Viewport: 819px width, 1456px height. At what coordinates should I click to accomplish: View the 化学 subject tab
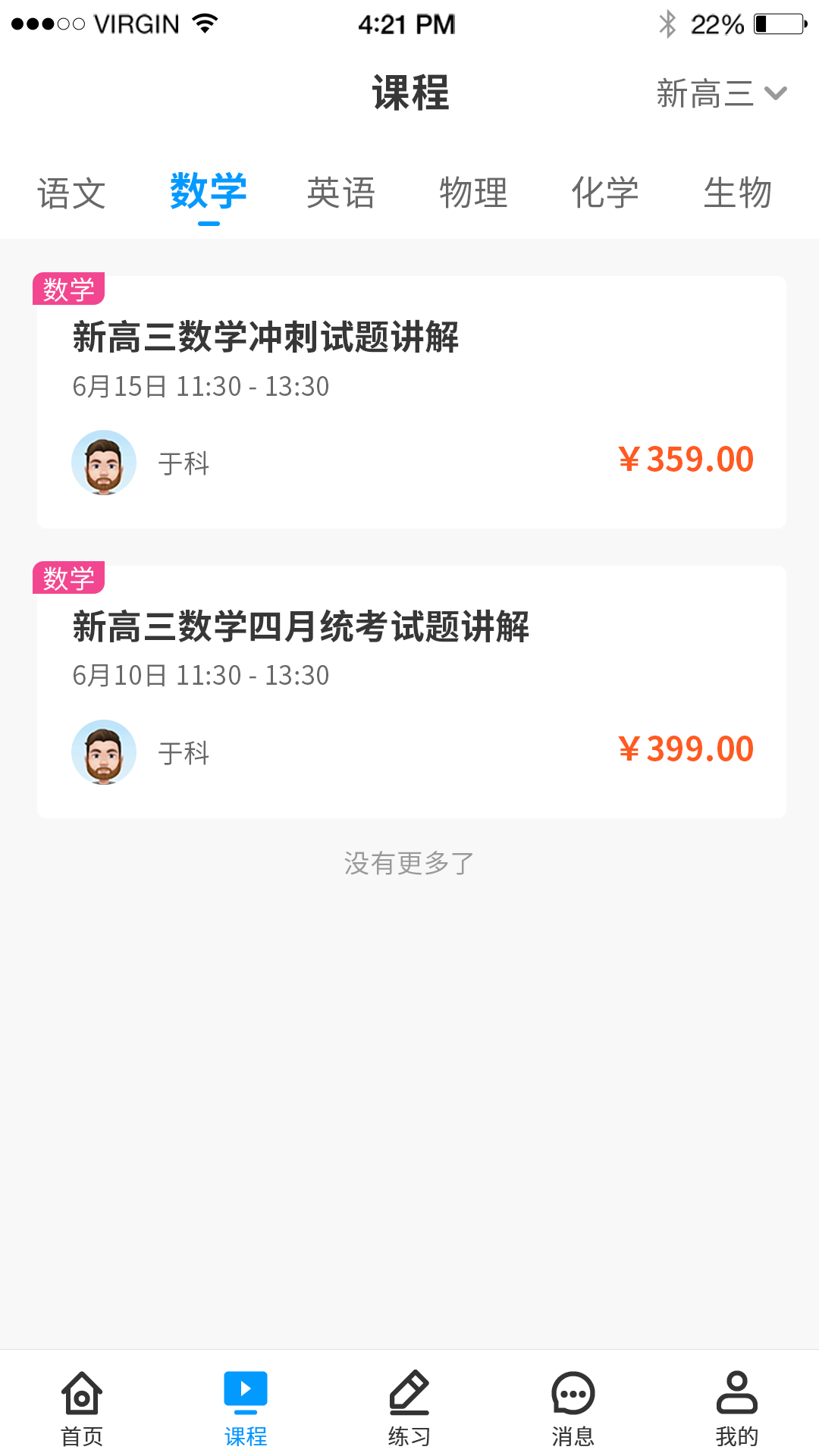[x=605, y=193]
